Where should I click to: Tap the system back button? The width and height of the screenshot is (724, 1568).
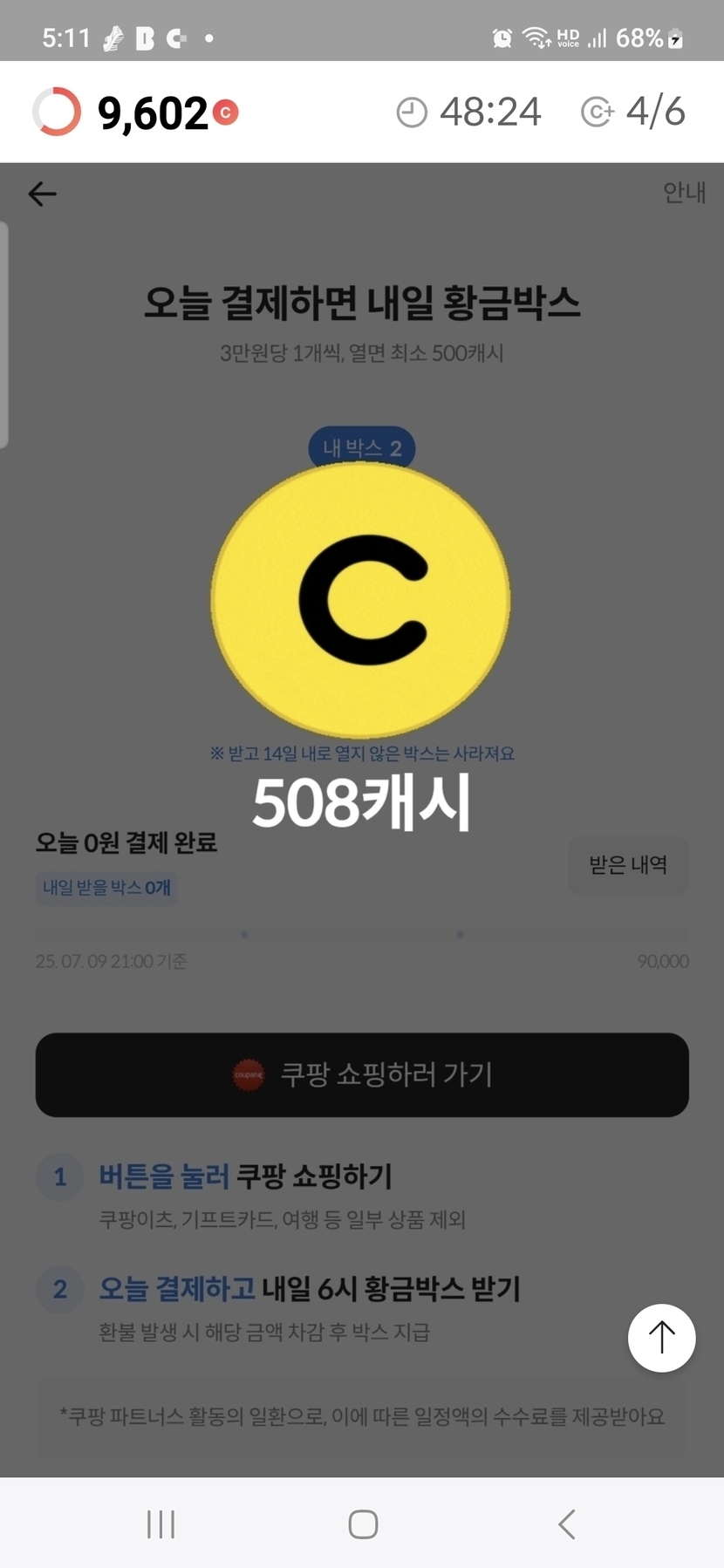pyautogui.click(x=567, y=1524)
